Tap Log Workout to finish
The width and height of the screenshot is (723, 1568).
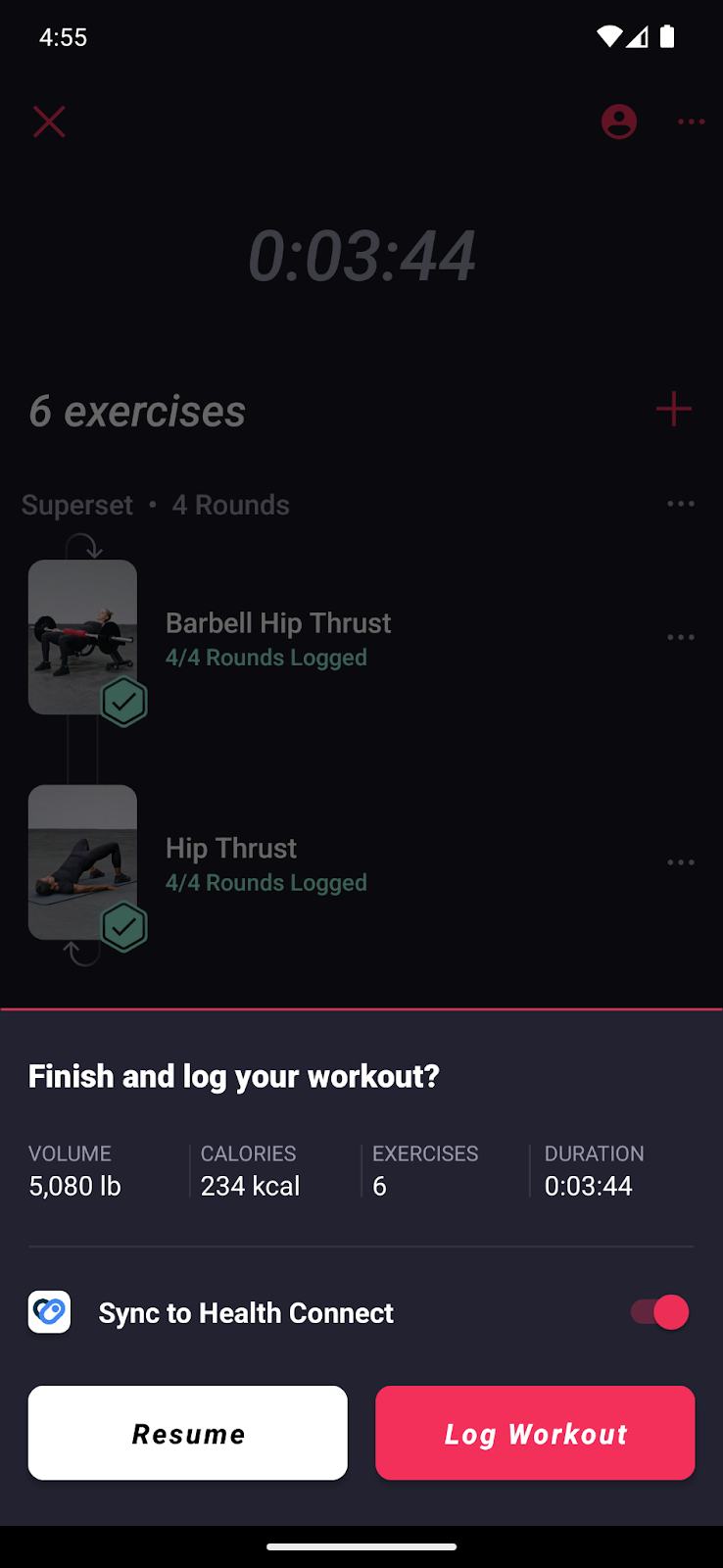tap(535, 1433)
